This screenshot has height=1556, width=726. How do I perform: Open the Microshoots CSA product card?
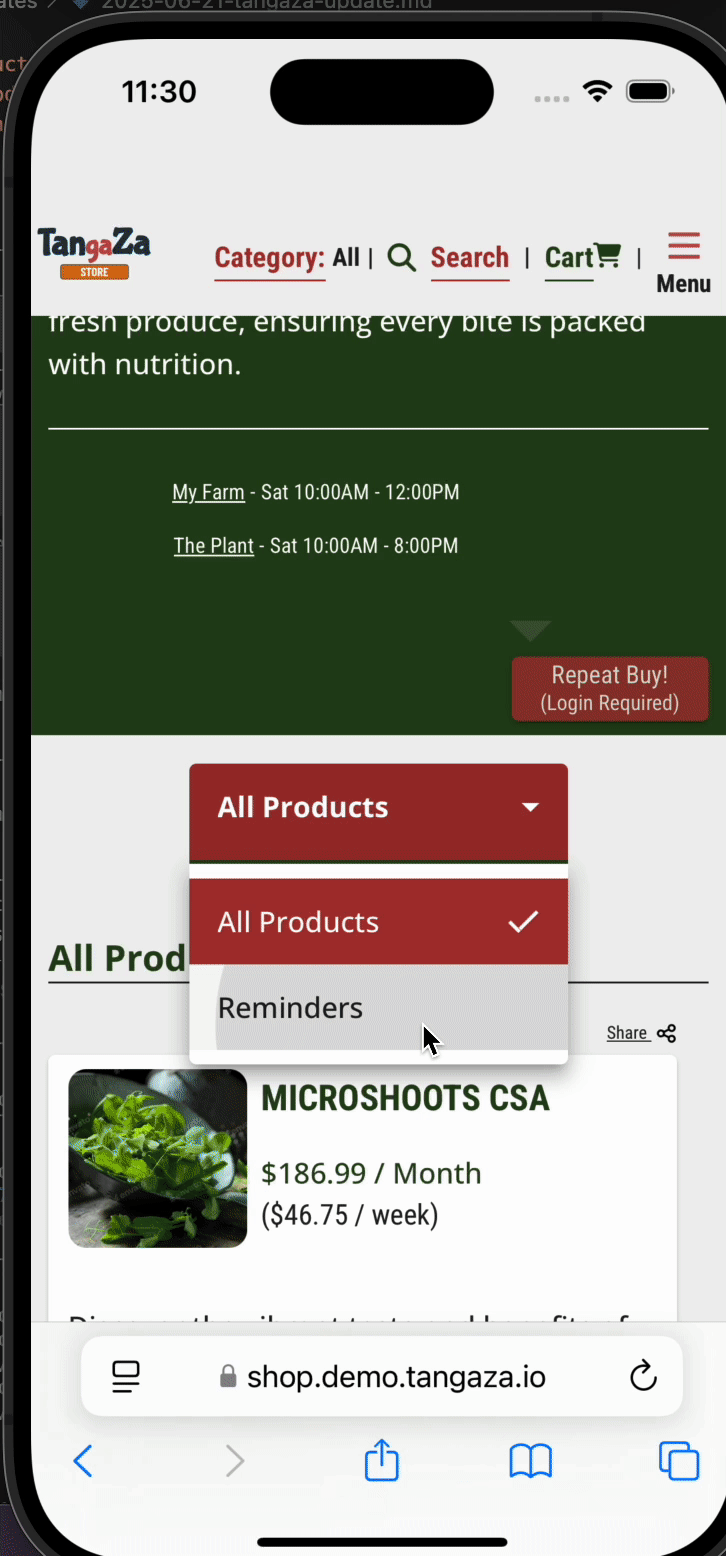click(x=405, y=1098)
